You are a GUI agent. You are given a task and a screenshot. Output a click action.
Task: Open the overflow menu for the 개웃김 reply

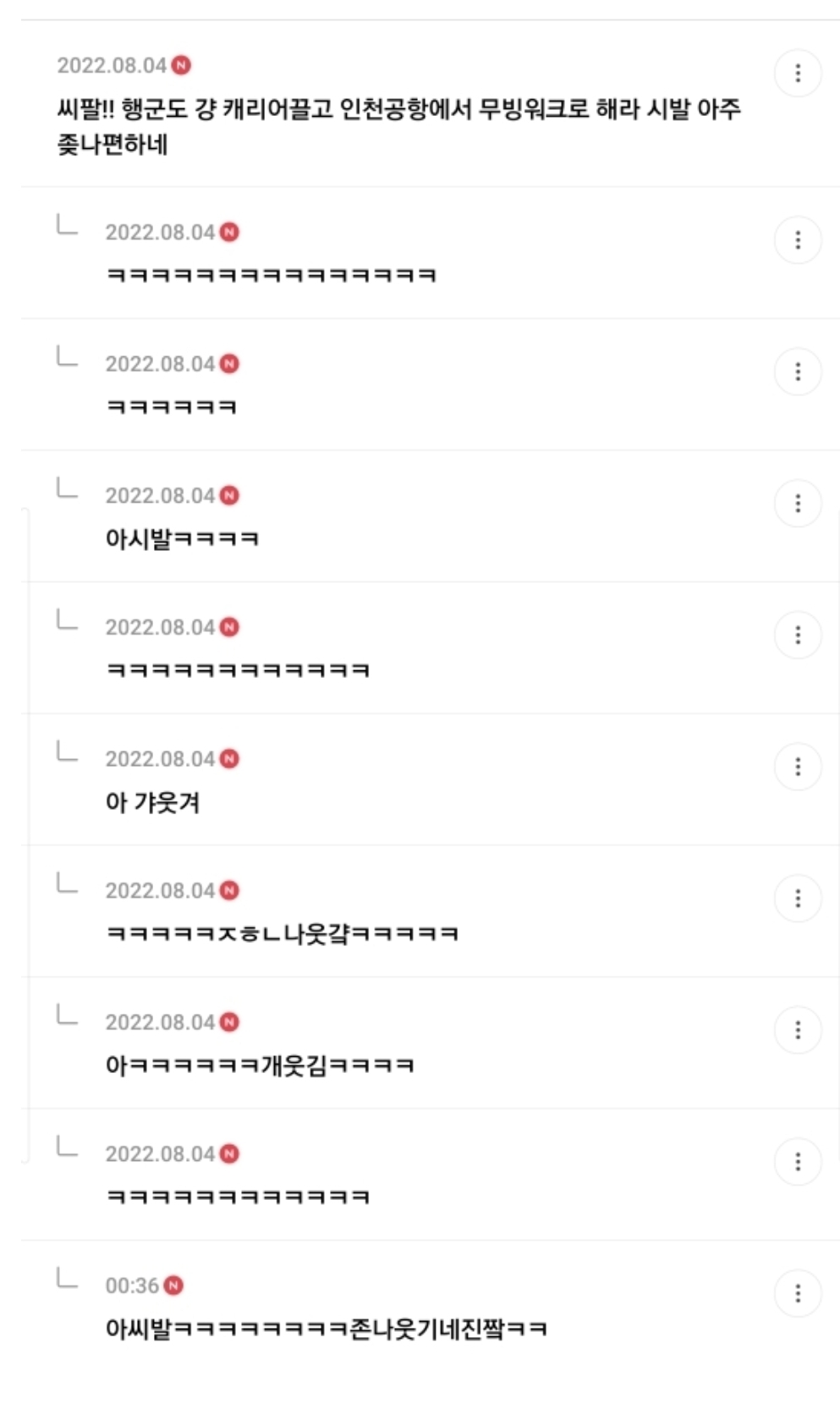pos(798,1031)
